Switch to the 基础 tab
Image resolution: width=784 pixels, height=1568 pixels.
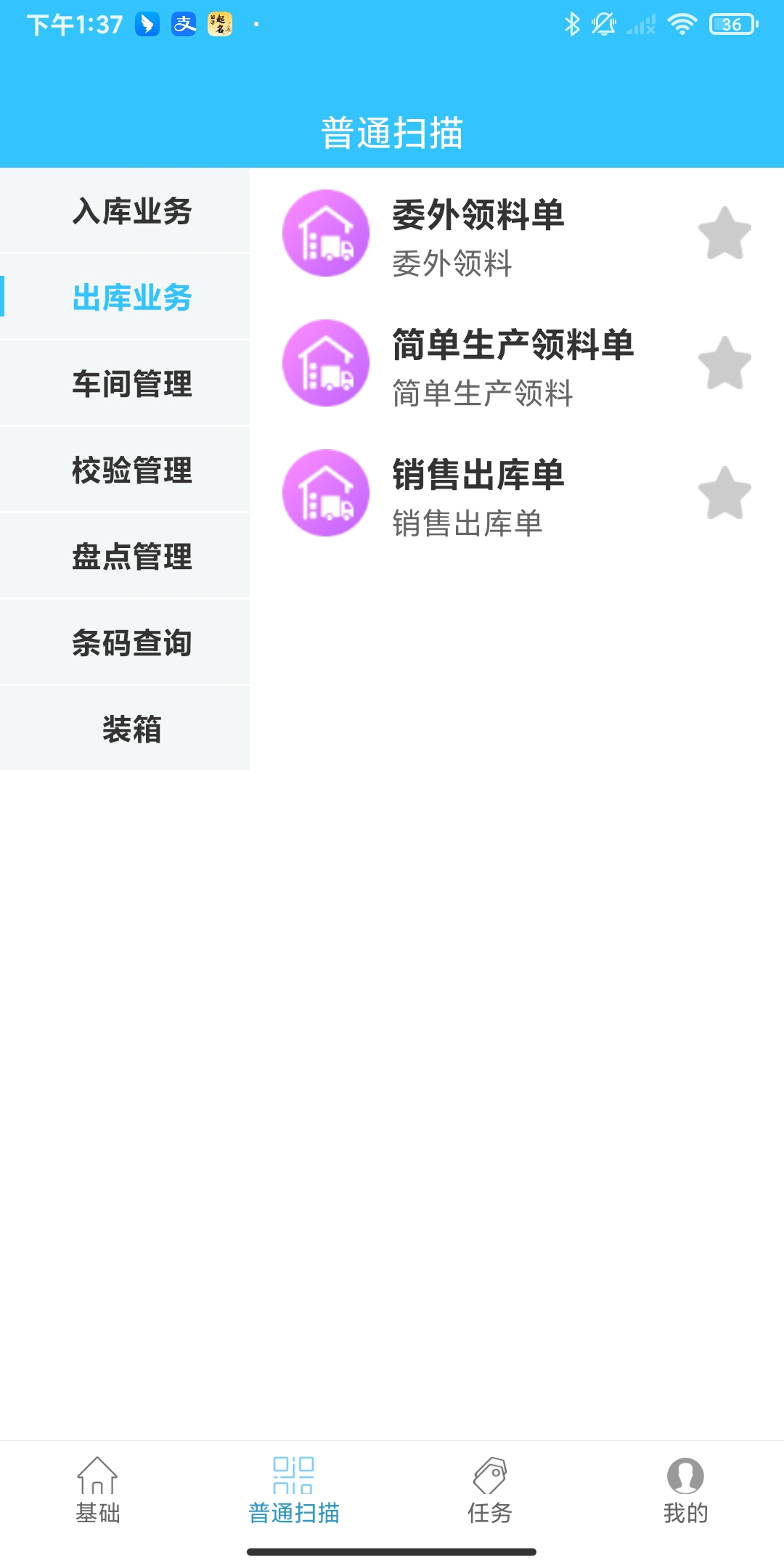(x=98, y=1491)
